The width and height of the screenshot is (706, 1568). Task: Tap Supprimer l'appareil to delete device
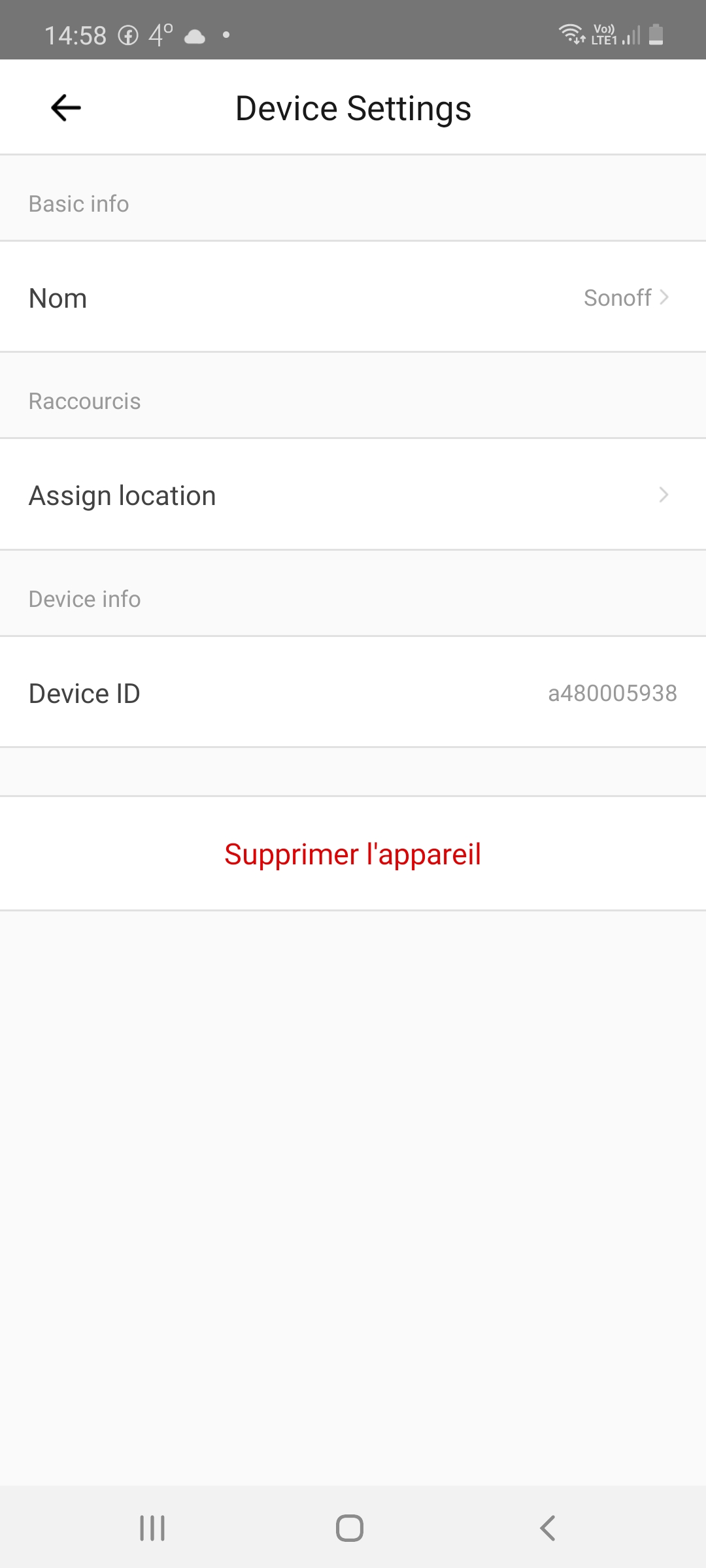coord(353,854)
